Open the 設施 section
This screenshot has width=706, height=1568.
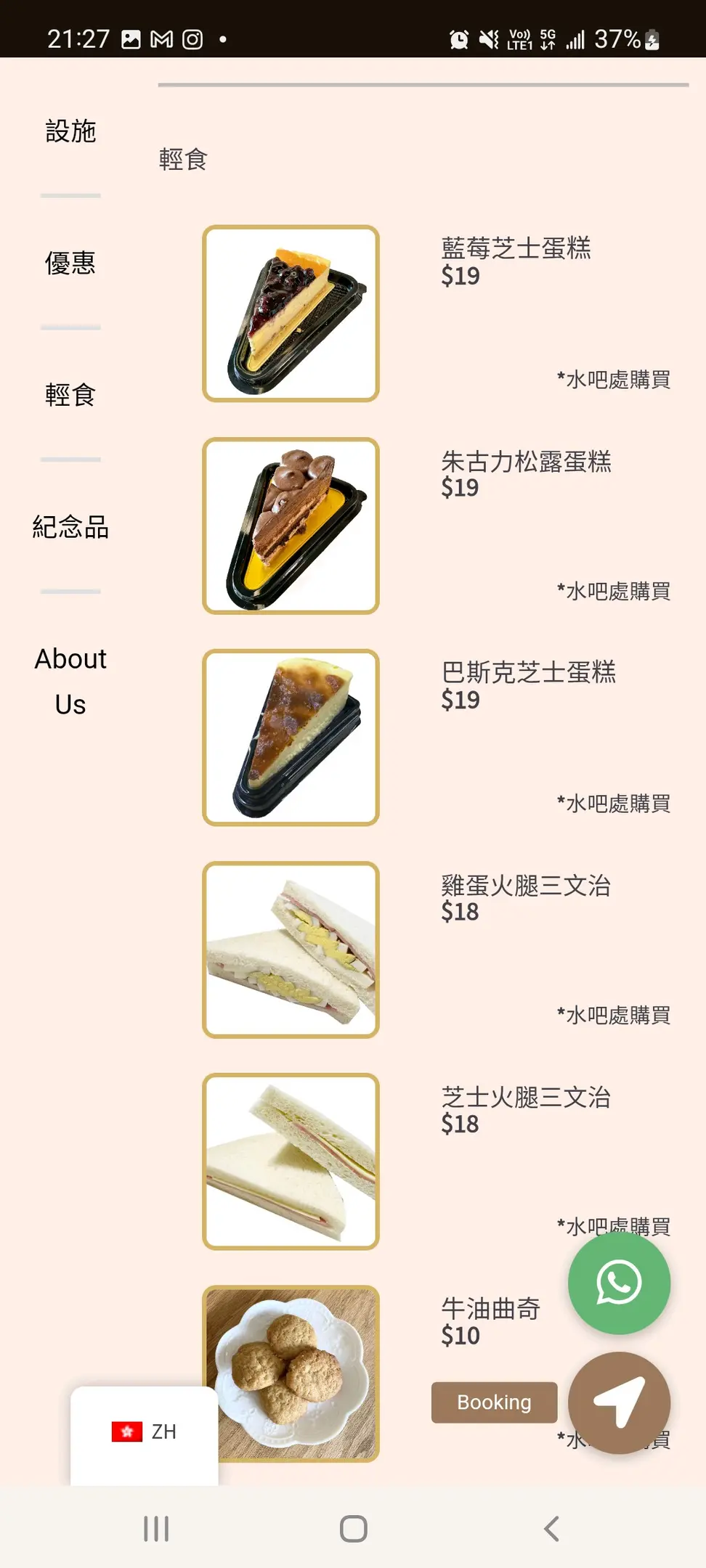[70, 131]
